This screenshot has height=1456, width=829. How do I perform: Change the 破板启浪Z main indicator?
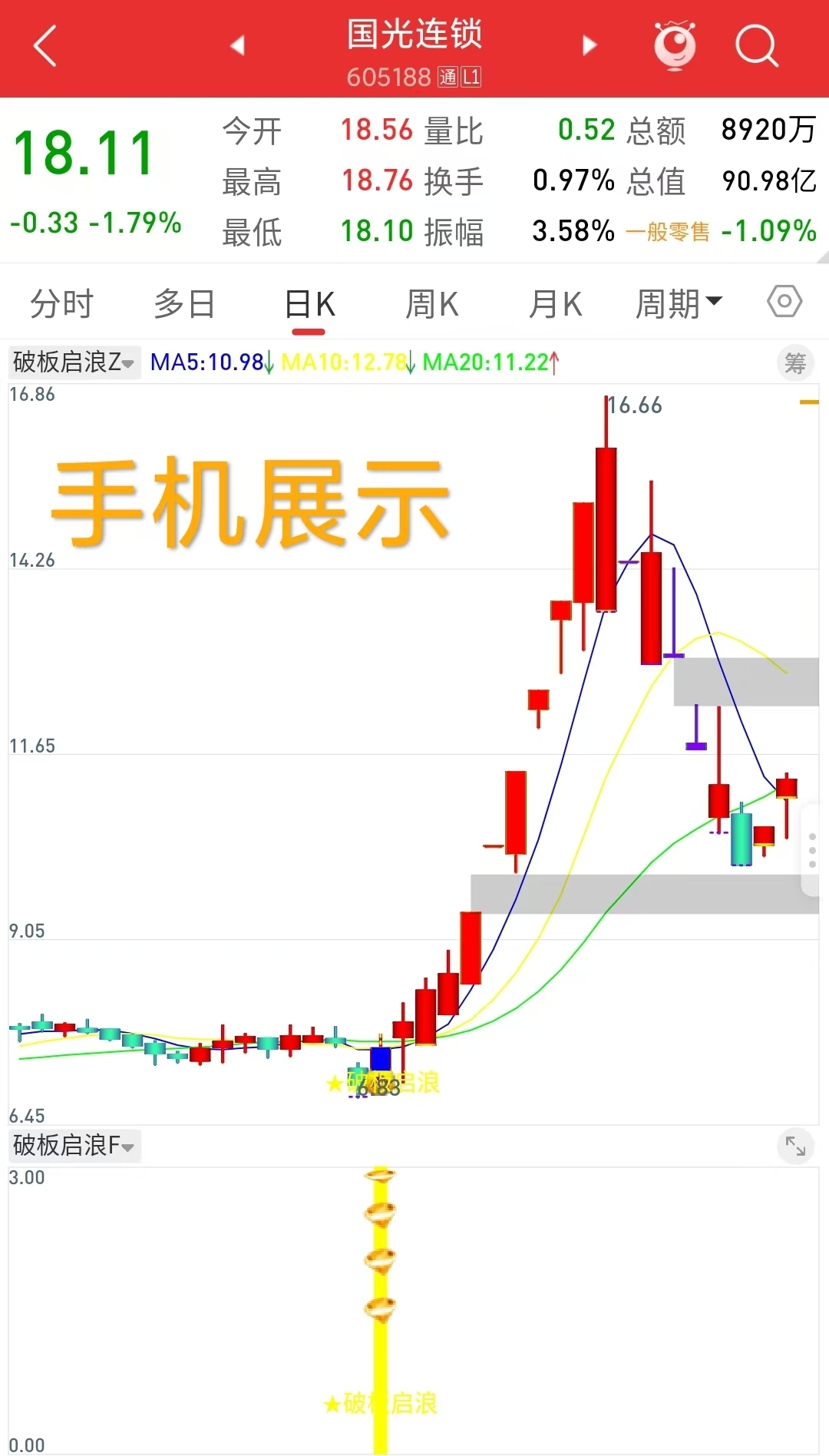(x=74, y=362)
